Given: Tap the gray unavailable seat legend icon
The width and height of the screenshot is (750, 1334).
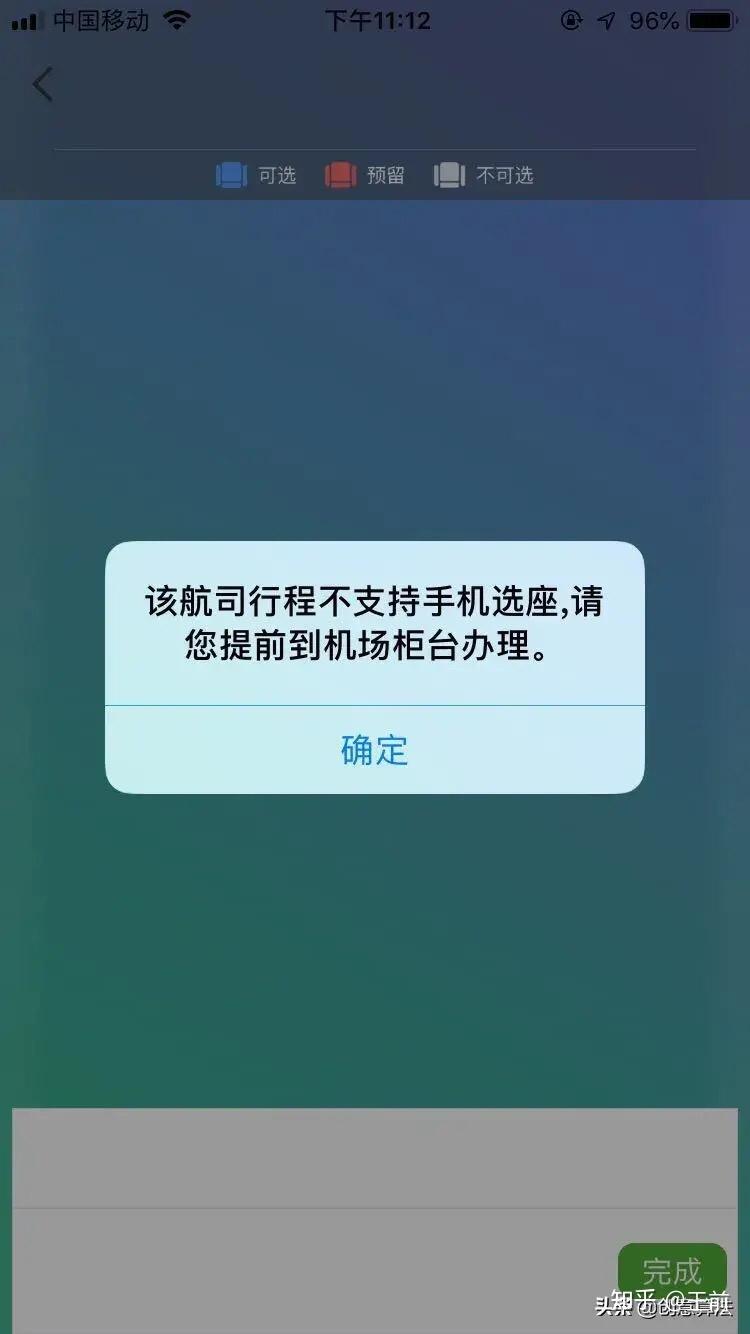Looking at the screenshot, I should tap(448, 174).
